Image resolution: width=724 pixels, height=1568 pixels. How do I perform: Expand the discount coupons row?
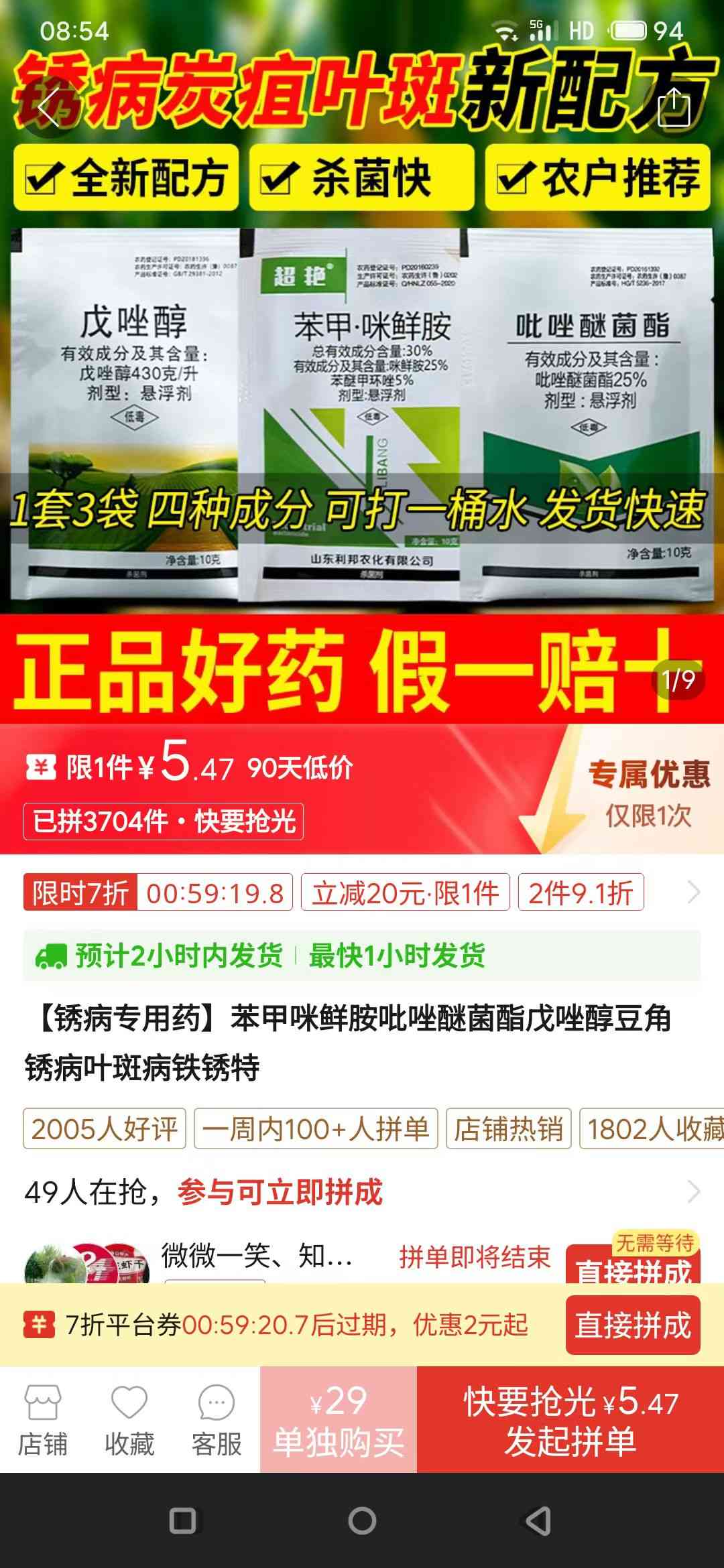(x=694, y=892)
